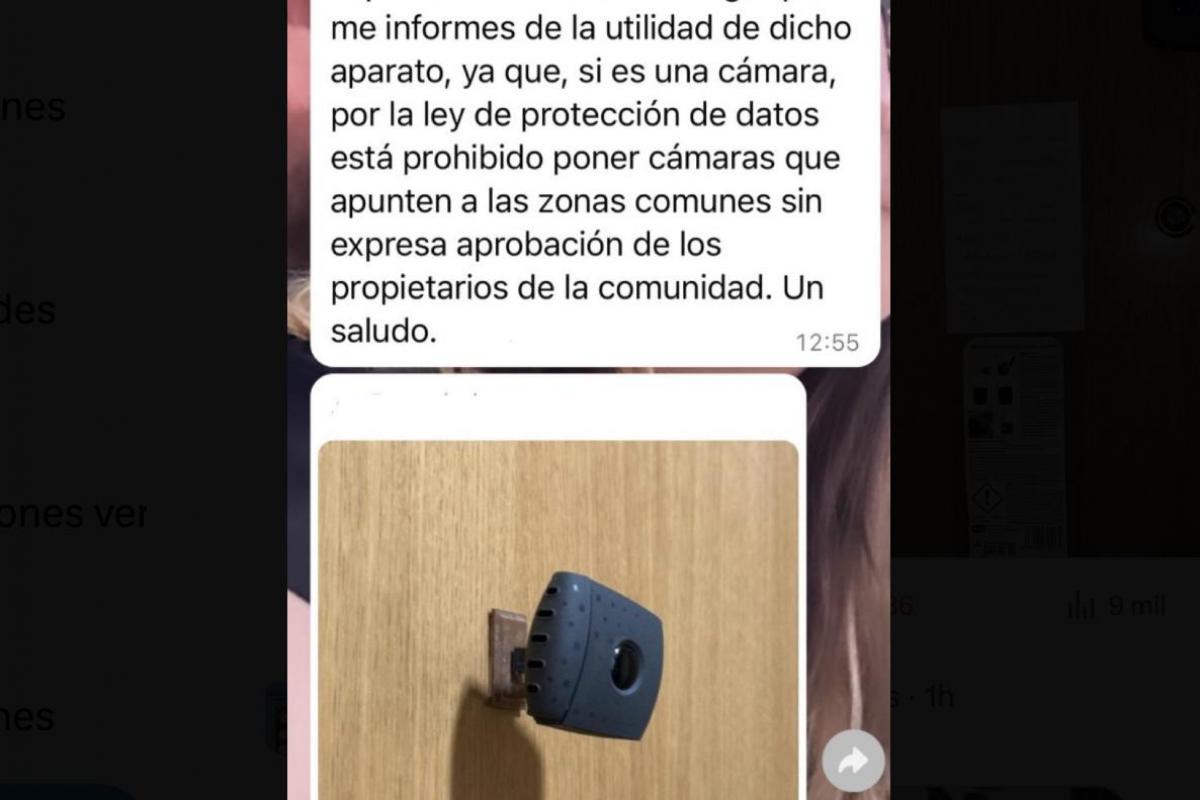
Task: Open the photo of the gray device
Action: click(558, 620)
